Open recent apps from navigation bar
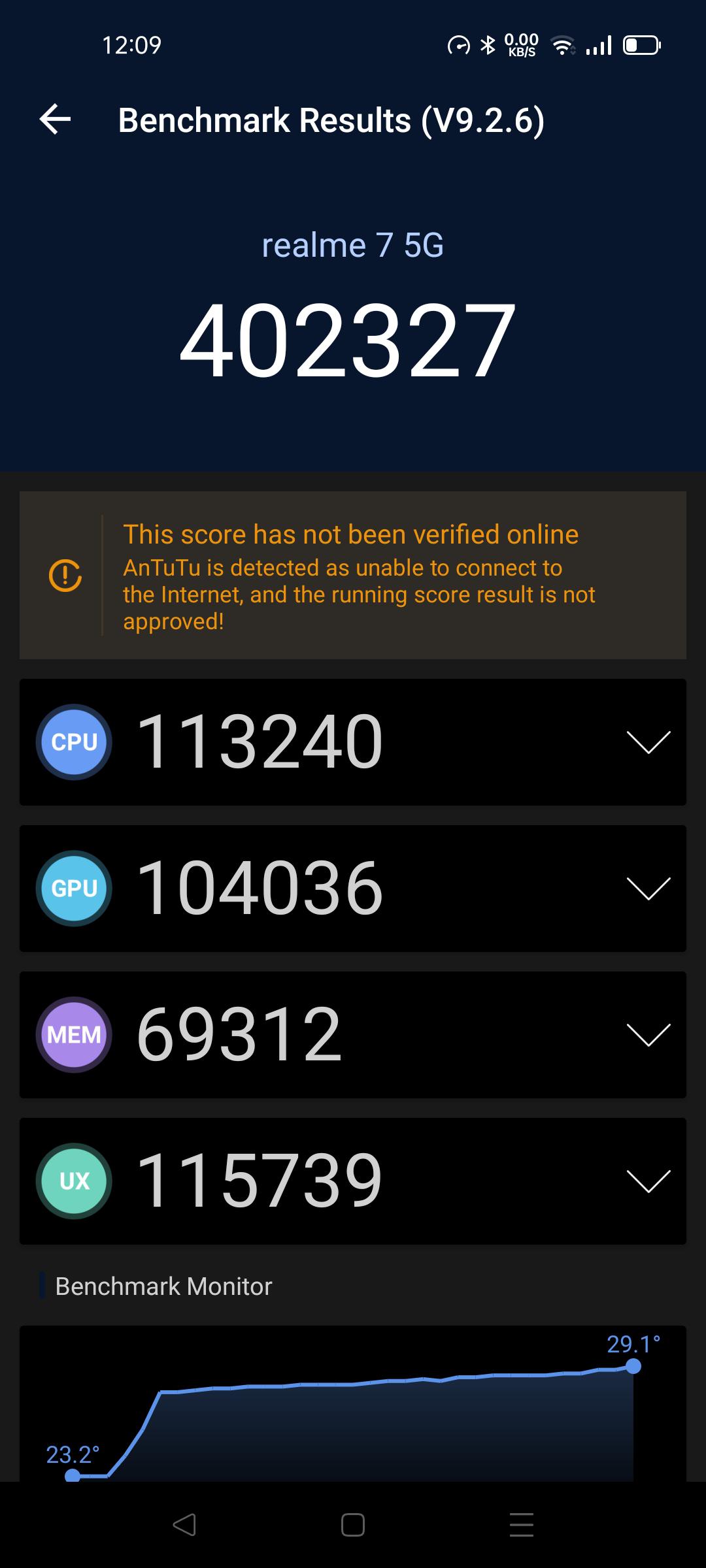The image size is (706, 1568). [x=521, y=1525]
